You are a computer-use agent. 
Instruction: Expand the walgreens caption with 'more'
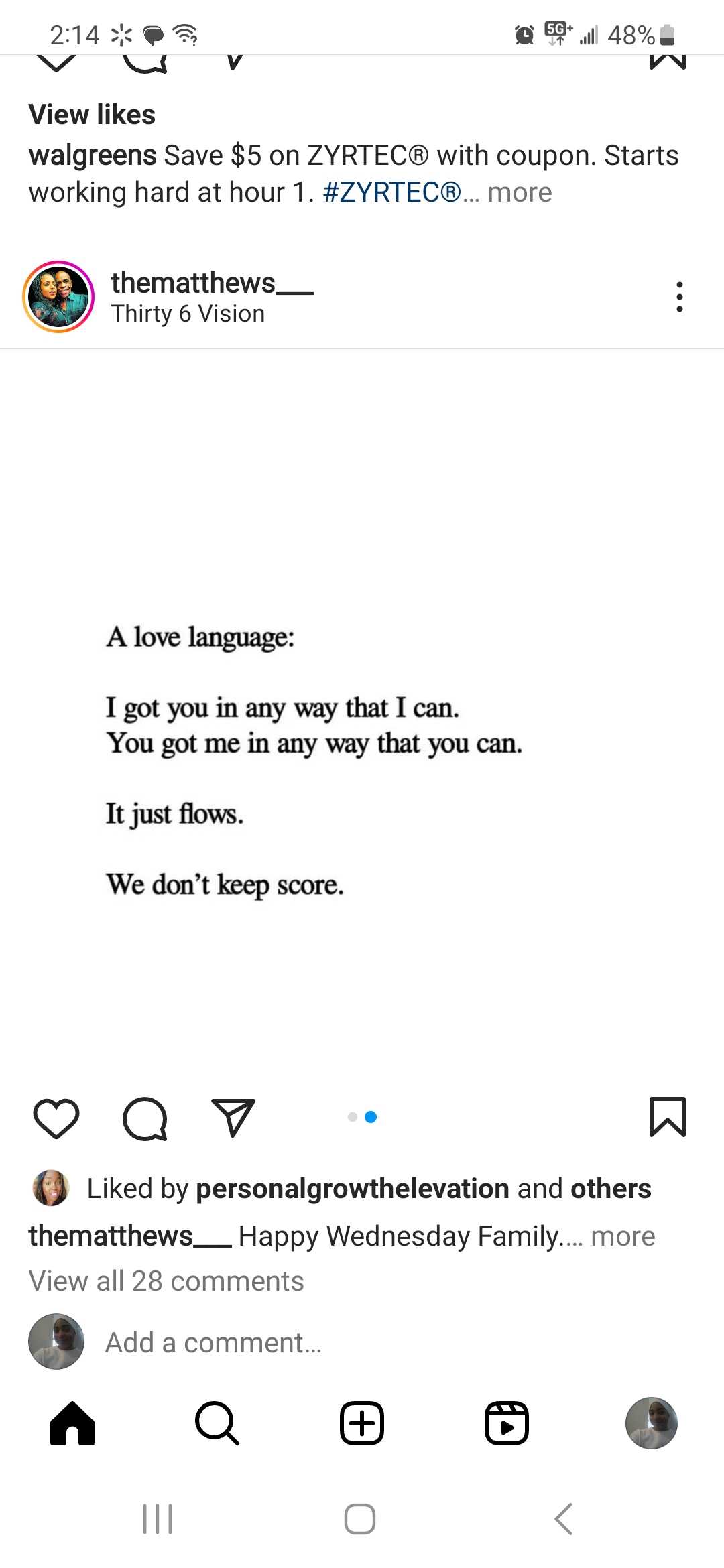tap(520, 192)
